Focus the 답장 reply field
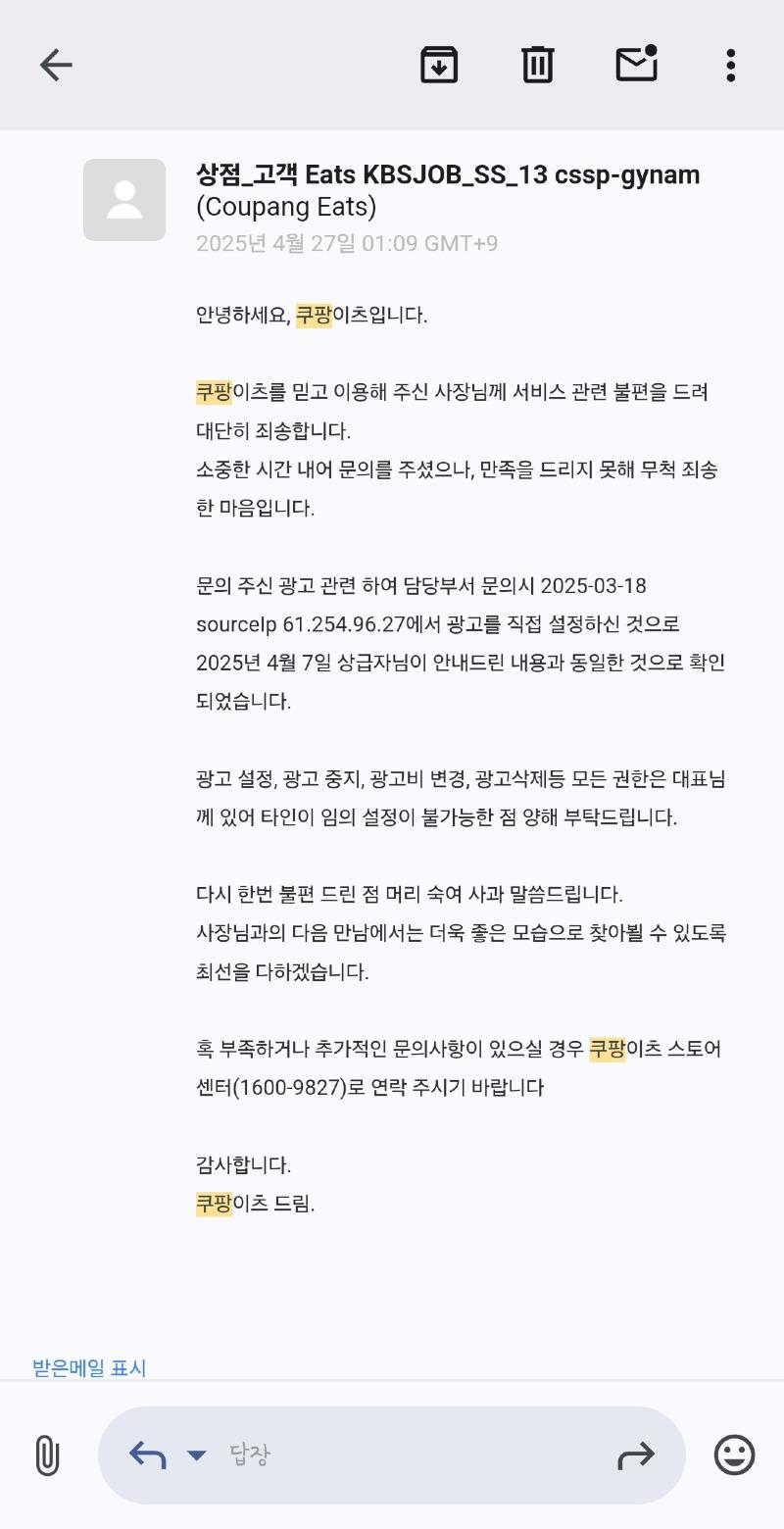The width and height of the screenshot is (784, 1529). coord(392,1455)
